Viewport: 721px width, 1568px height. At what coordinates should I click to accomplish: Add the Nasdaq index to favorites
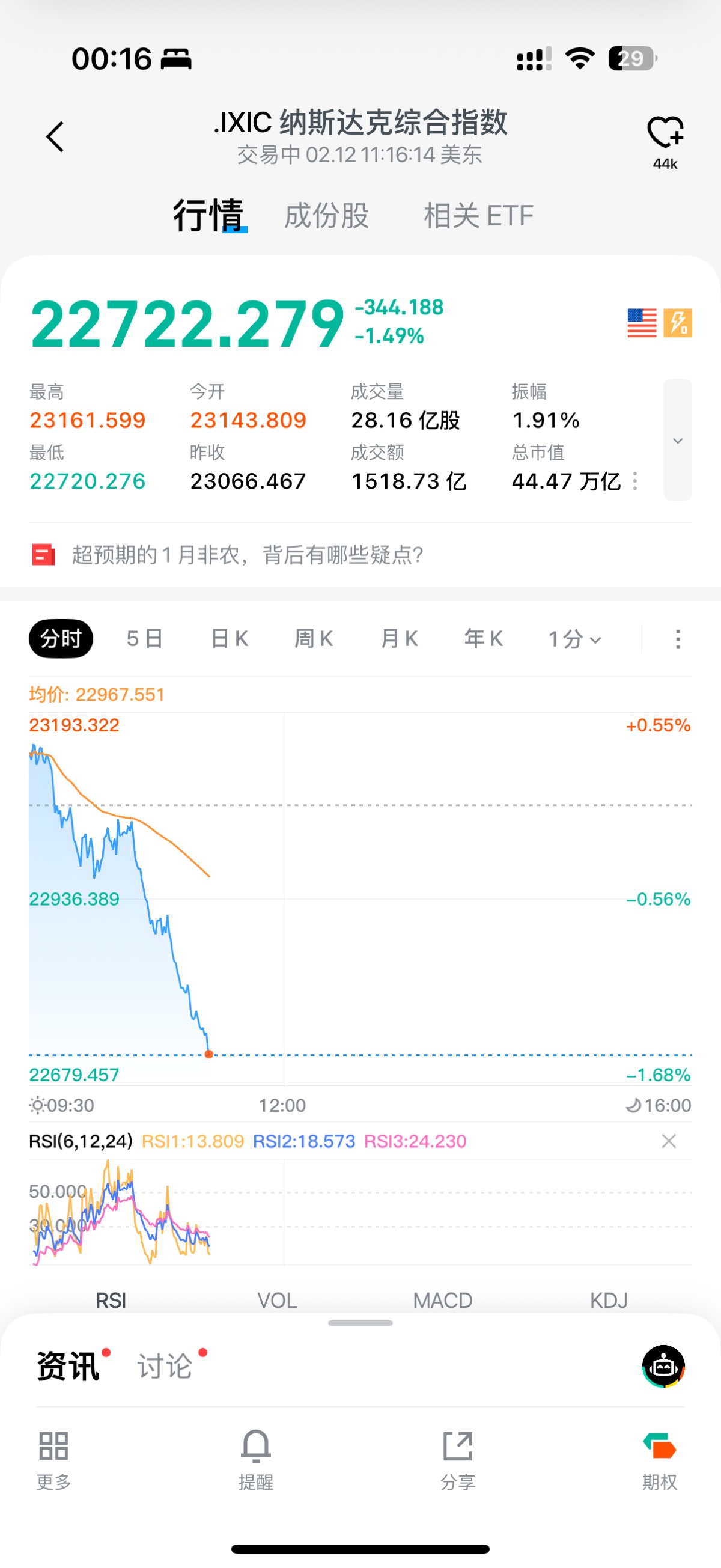coord(665,134)
